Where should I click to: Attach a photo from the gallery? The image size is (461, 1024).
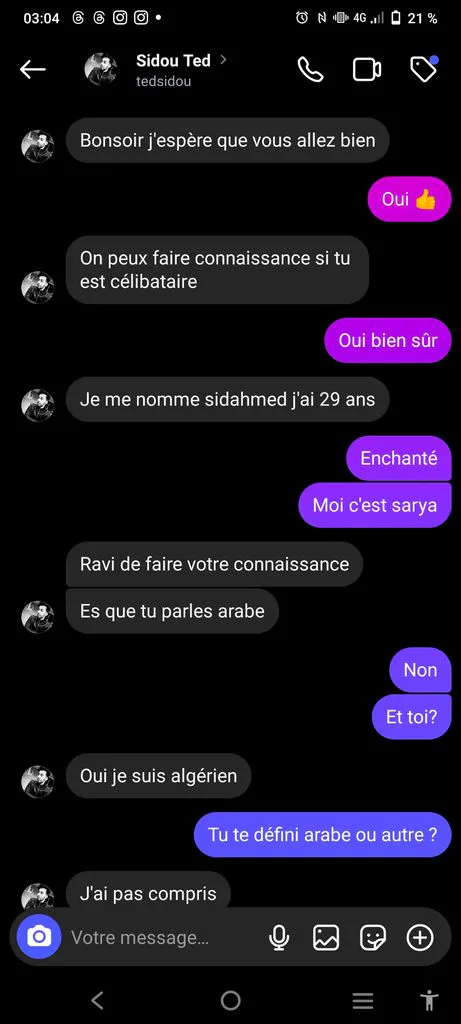click(x=326, y=938)
